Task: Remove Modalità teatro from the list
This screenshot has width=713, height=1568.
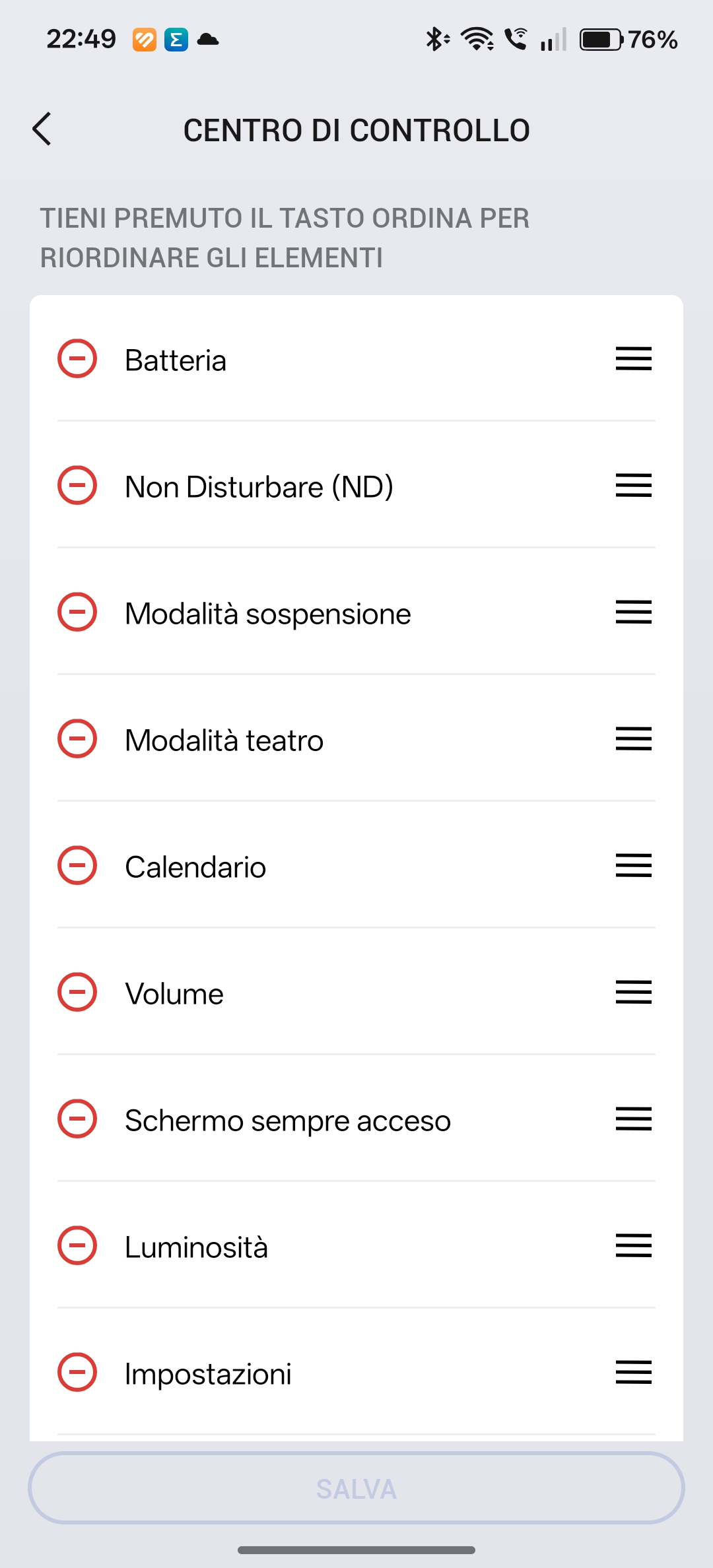Action: click(77, 739)
